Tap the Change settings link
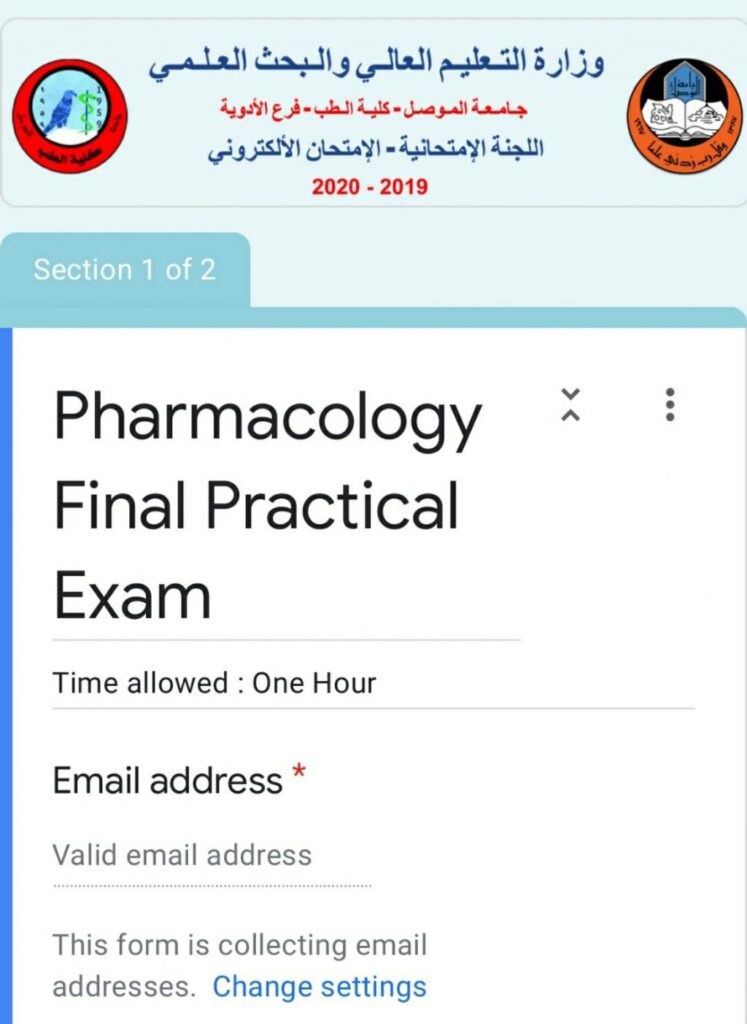The height and width of the screenshot is (1024, 747). click(319, 987)
